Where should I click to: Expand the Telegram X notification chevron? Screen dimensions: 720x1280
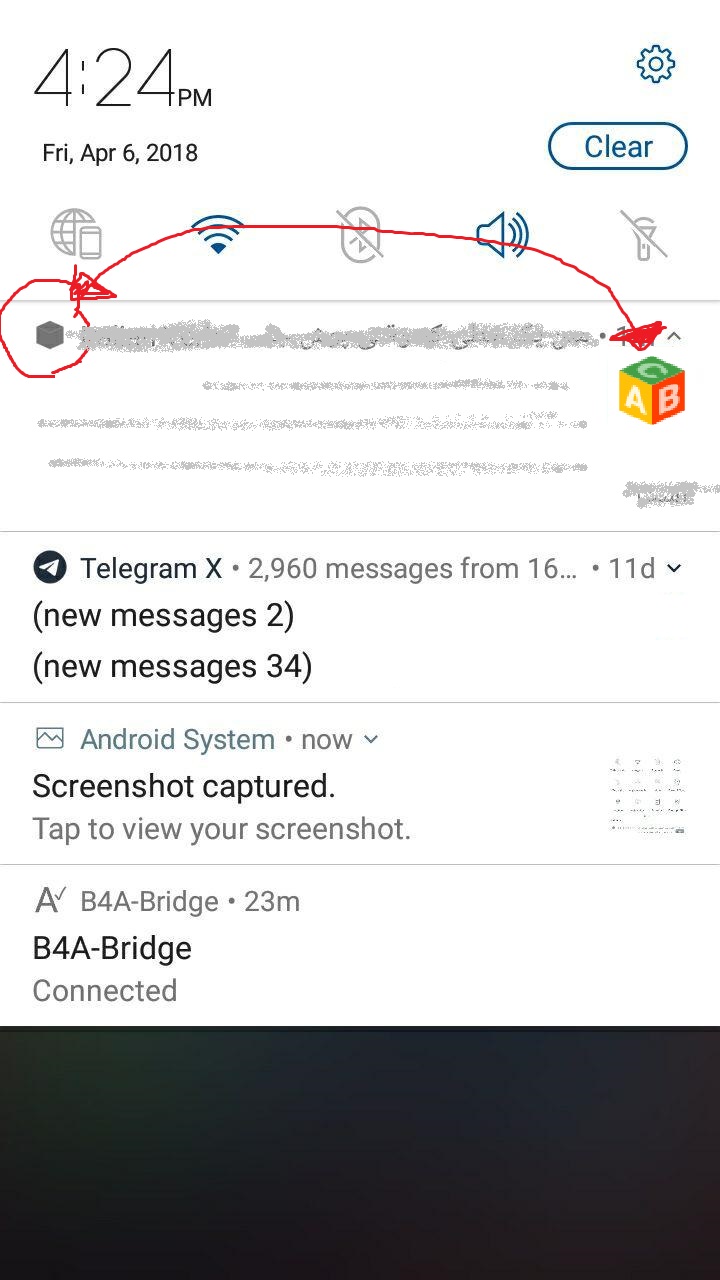pos(674,569)
